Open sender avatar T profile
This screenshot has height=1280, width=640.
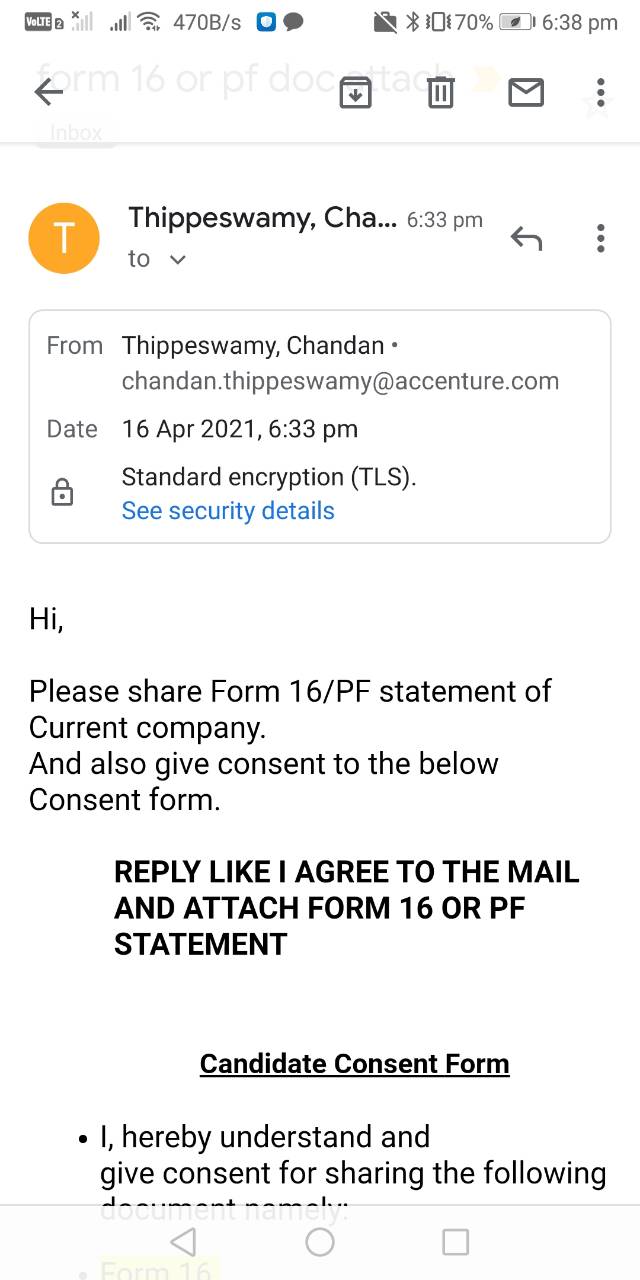pos(64,238)
